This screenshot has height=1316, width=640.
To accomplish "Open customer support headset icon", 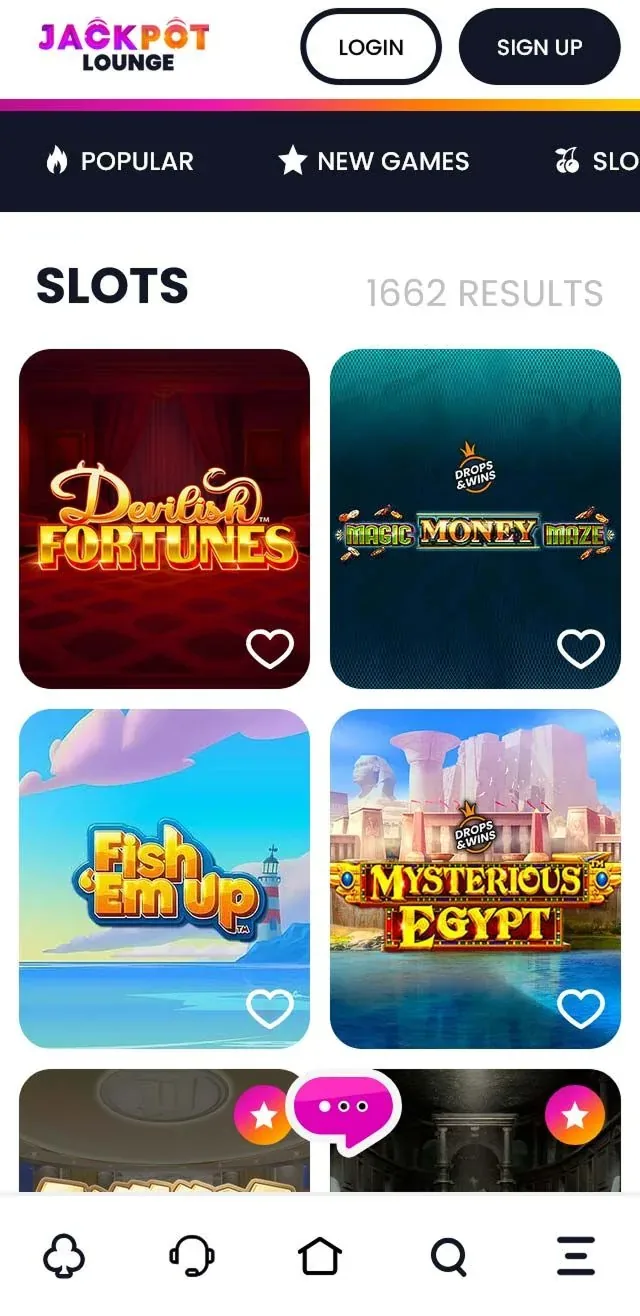I will [192, 1255].
